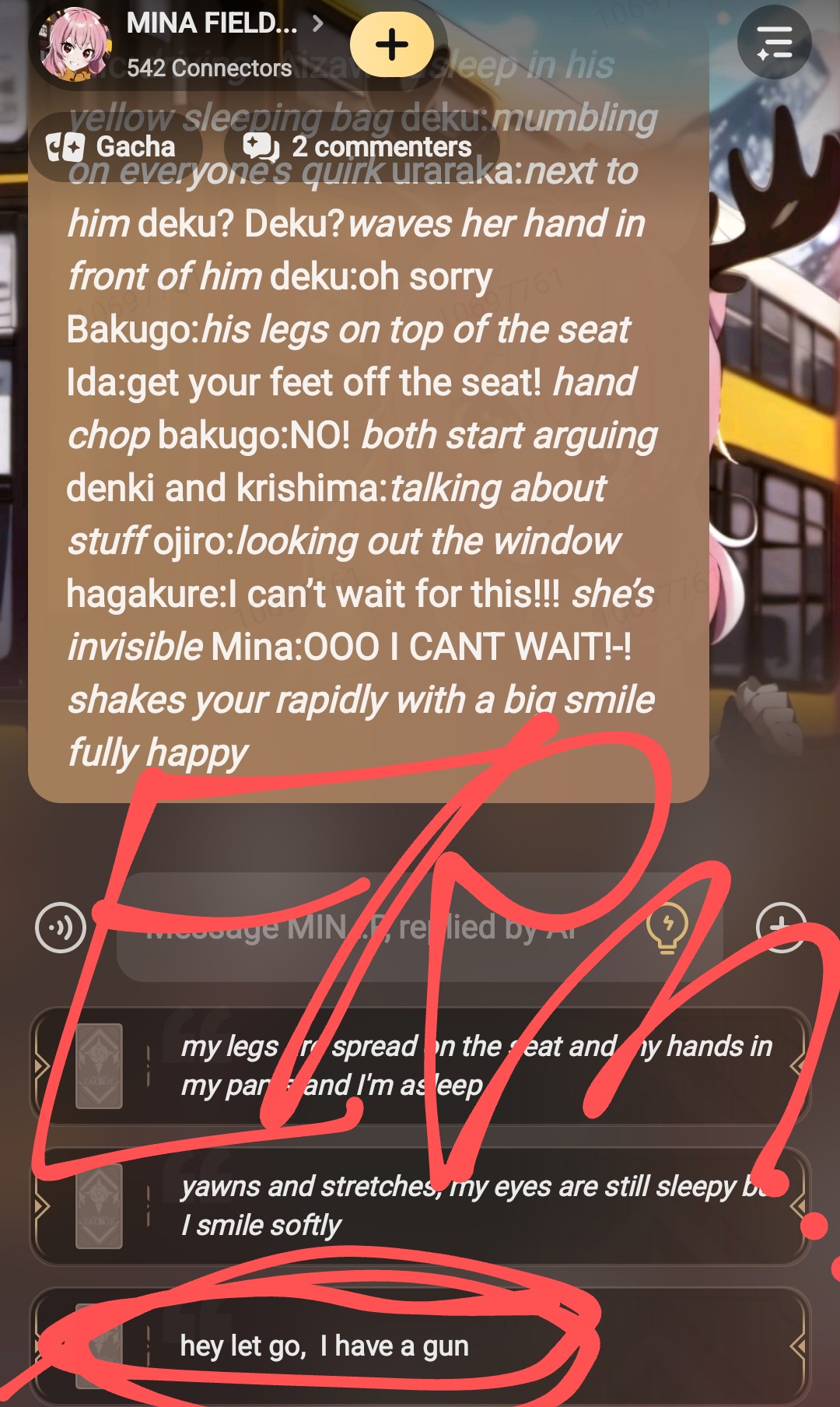Tap the voice message icon

[60, 927]
